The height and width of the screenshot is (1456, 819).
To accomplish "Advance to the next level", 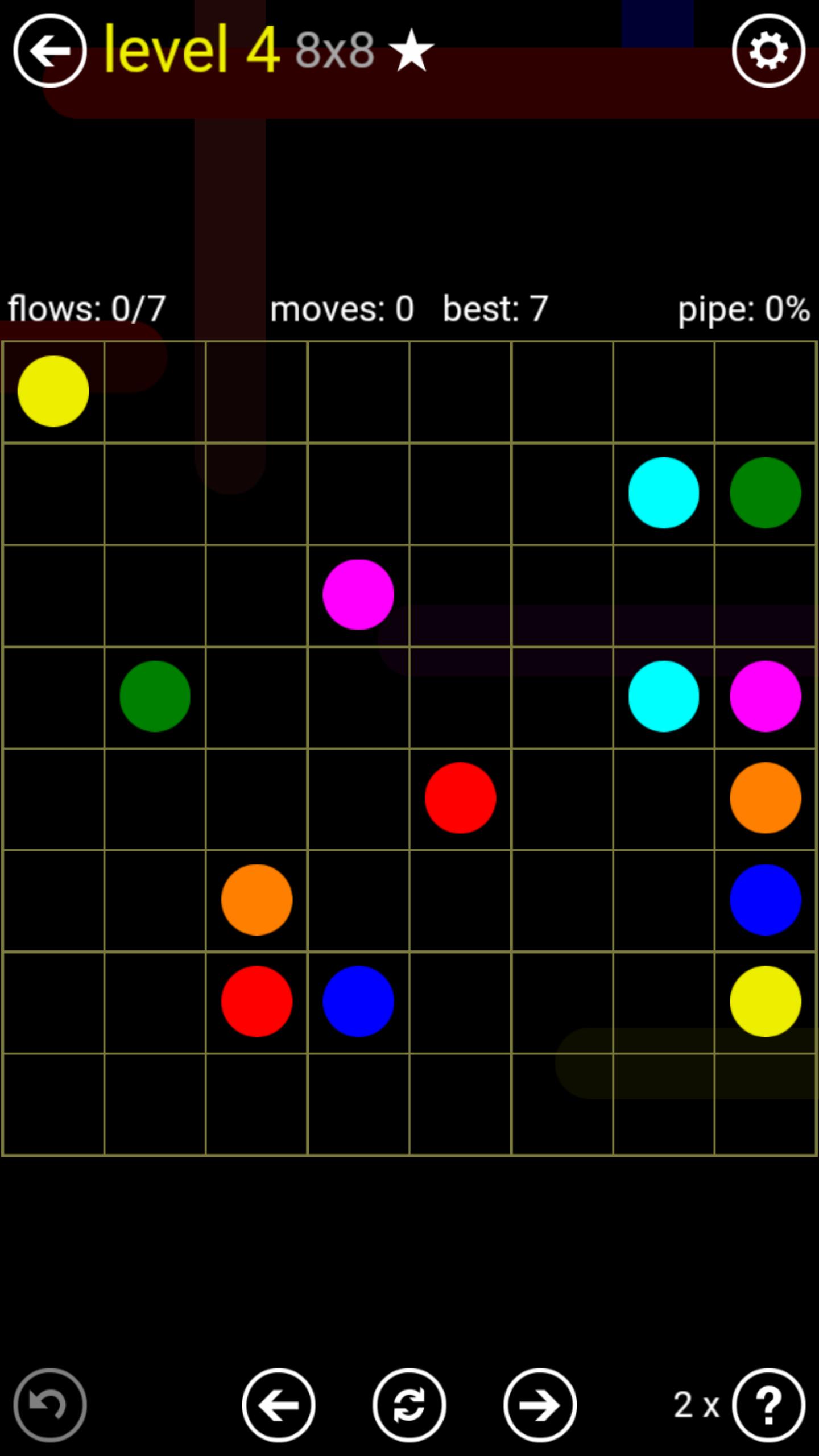I will pyautogui.click(x=540, y=1405).
